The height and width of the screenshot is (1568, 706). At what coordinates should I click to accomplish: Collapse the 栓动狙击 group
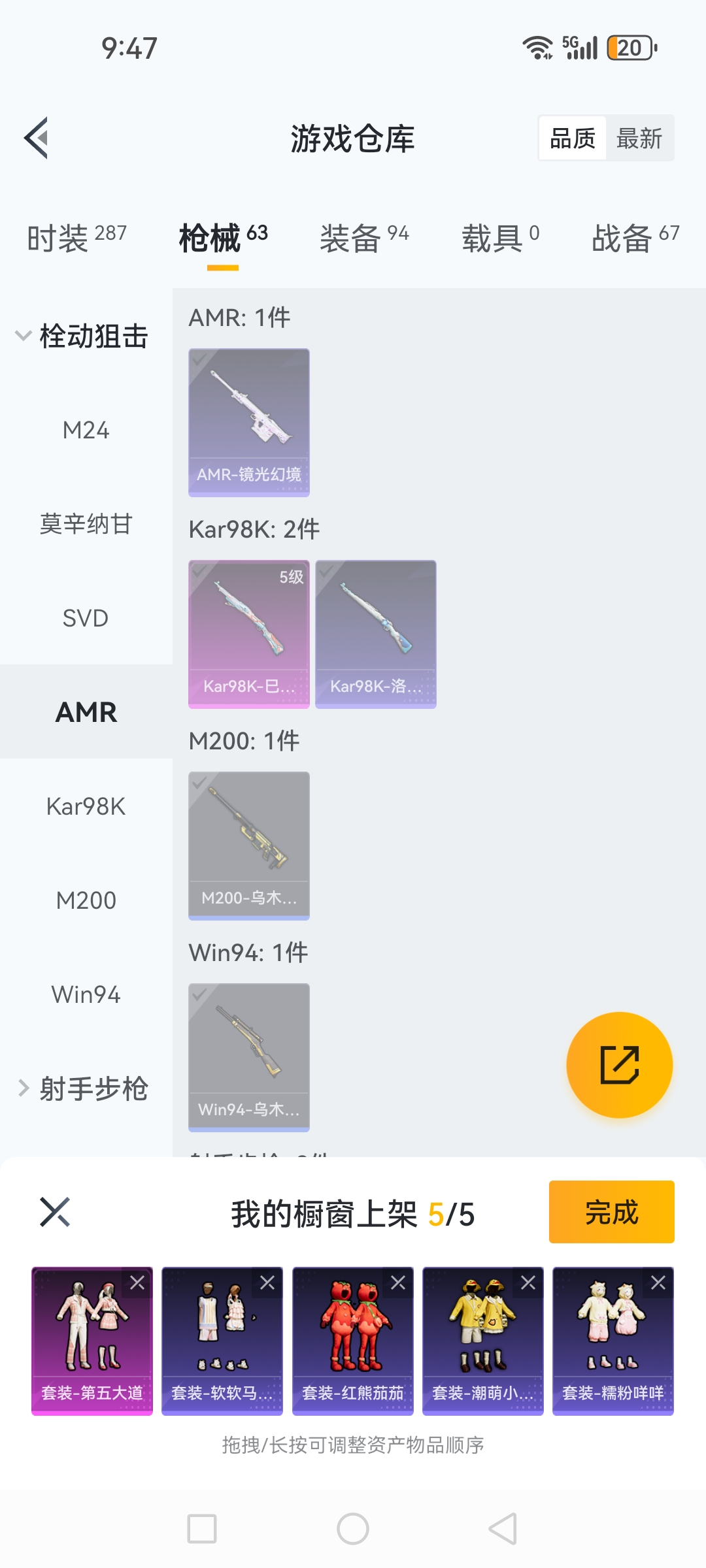tap(82, 336)
